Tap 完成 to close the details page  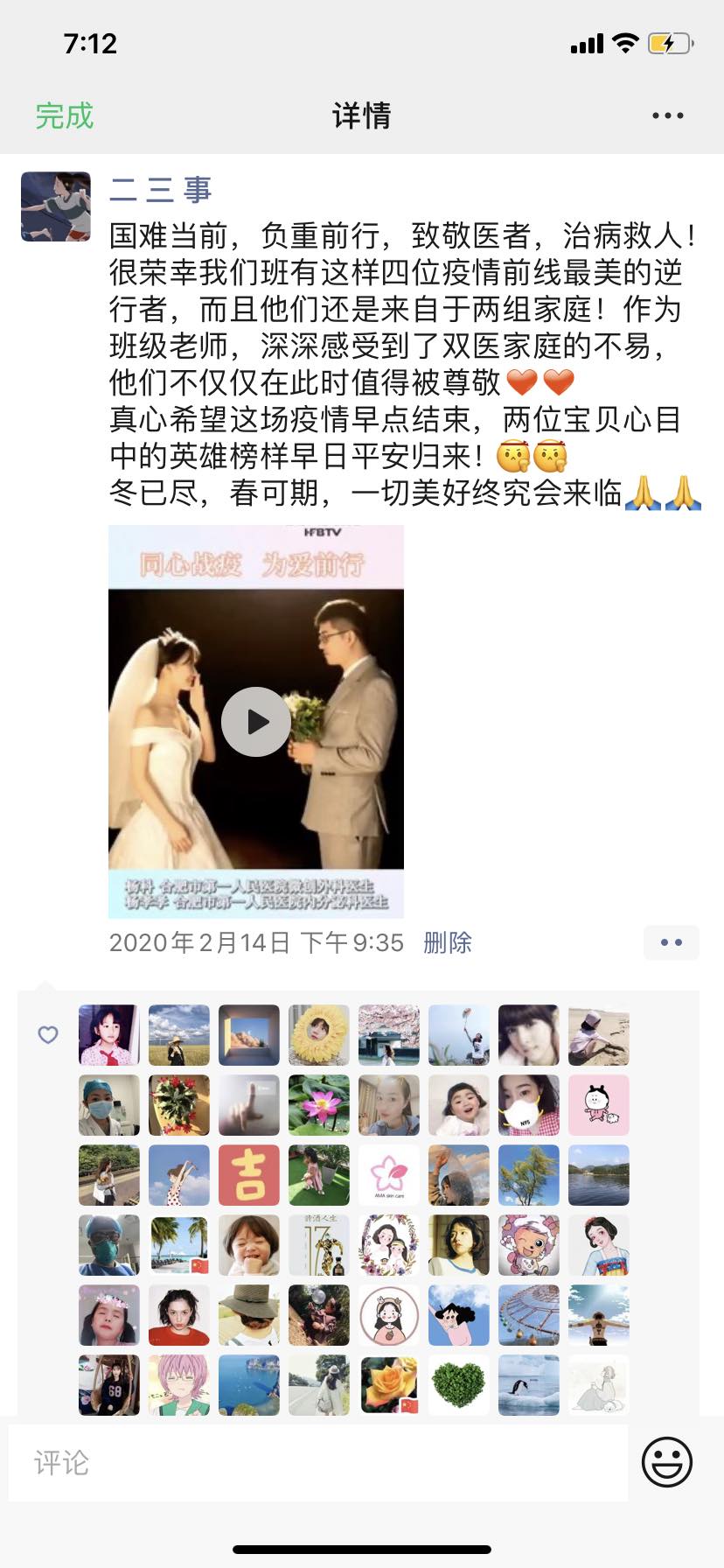64,115
